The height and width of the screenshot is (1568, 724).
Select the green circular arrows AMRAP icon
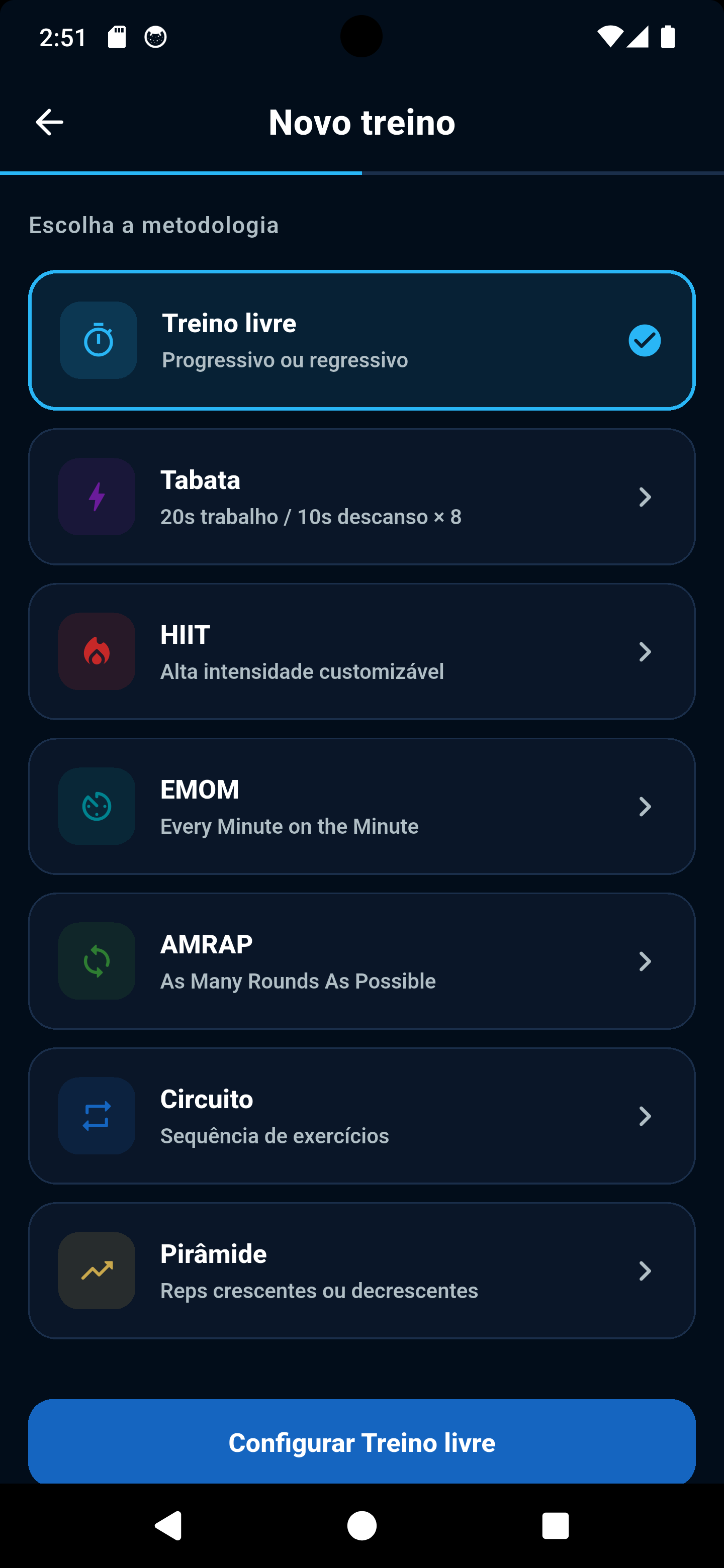(x=96, y=961)
